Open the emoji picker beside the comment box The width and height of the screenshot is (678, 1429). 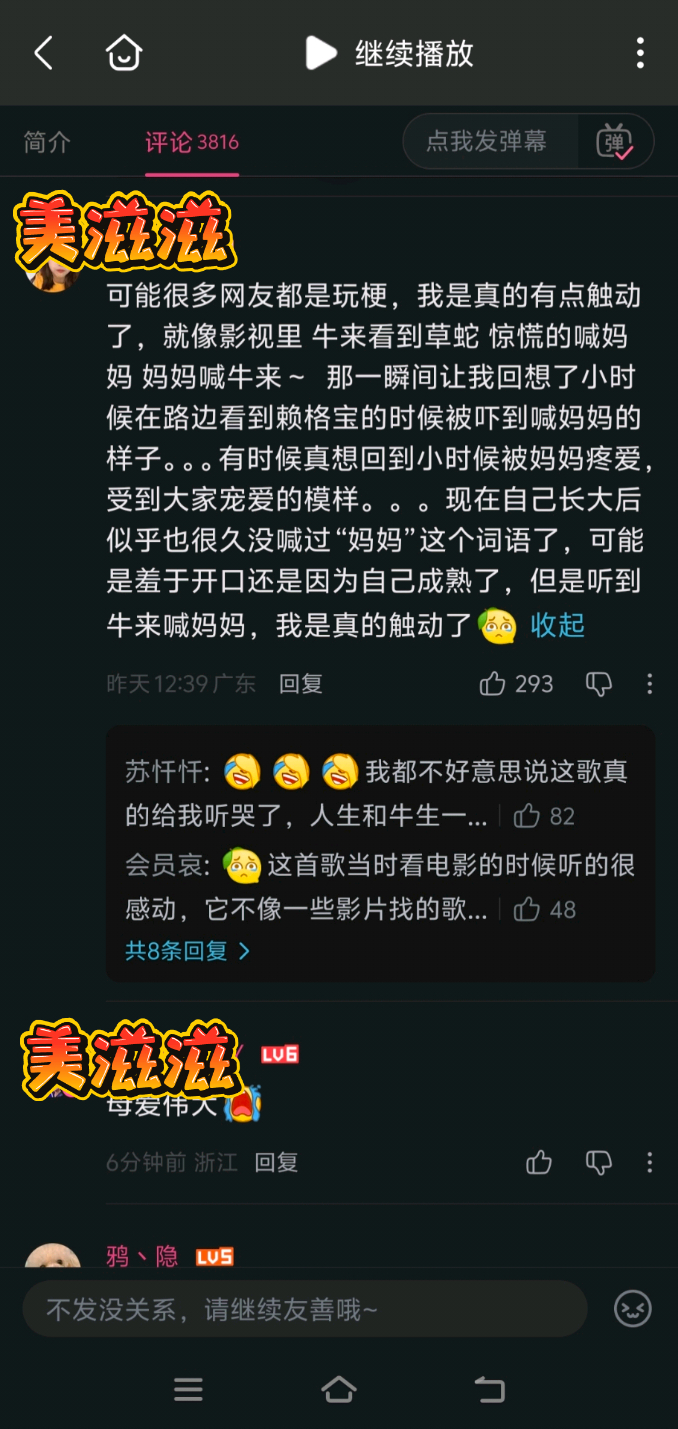pos(633,1309)
